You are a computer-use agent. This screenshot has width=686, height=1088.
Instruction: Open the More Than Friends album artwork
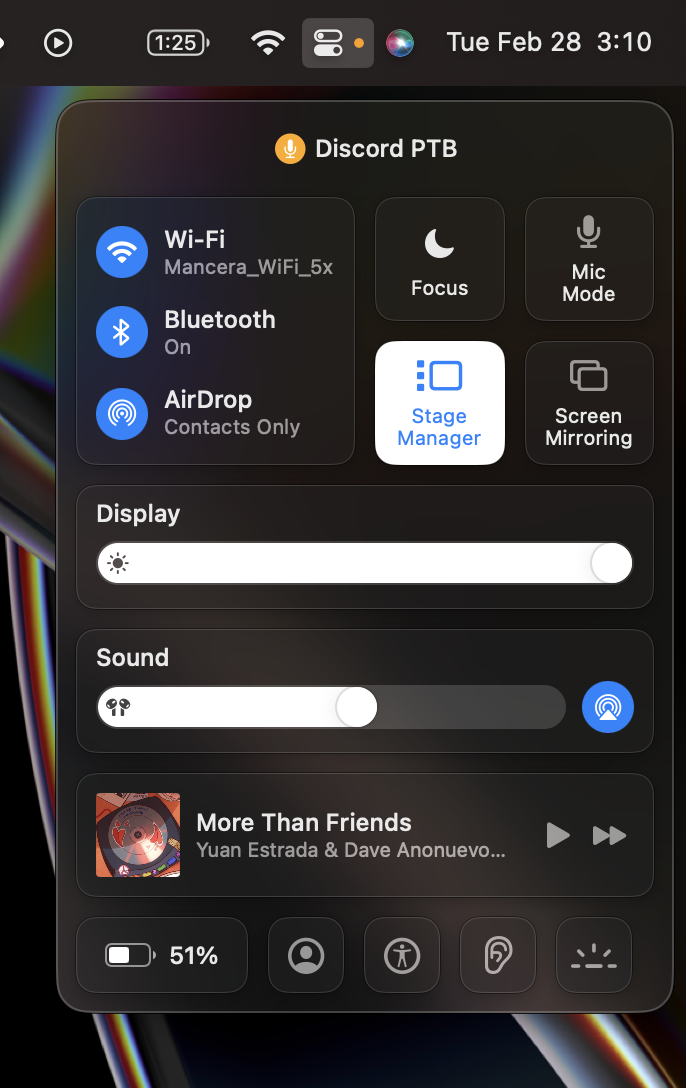(x=138, y=835)
